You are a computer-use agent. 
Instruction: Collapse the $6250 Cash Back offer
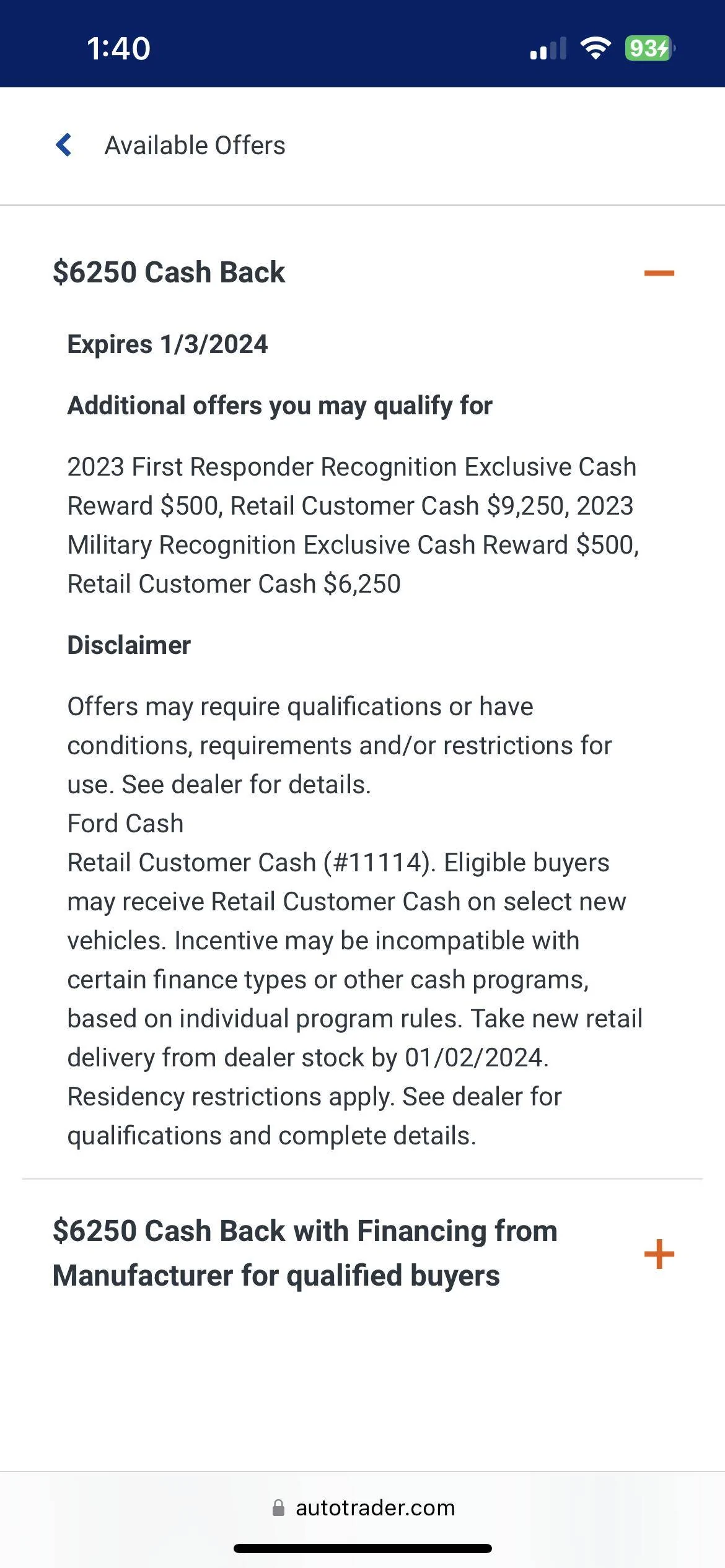(x=659, y=272)
